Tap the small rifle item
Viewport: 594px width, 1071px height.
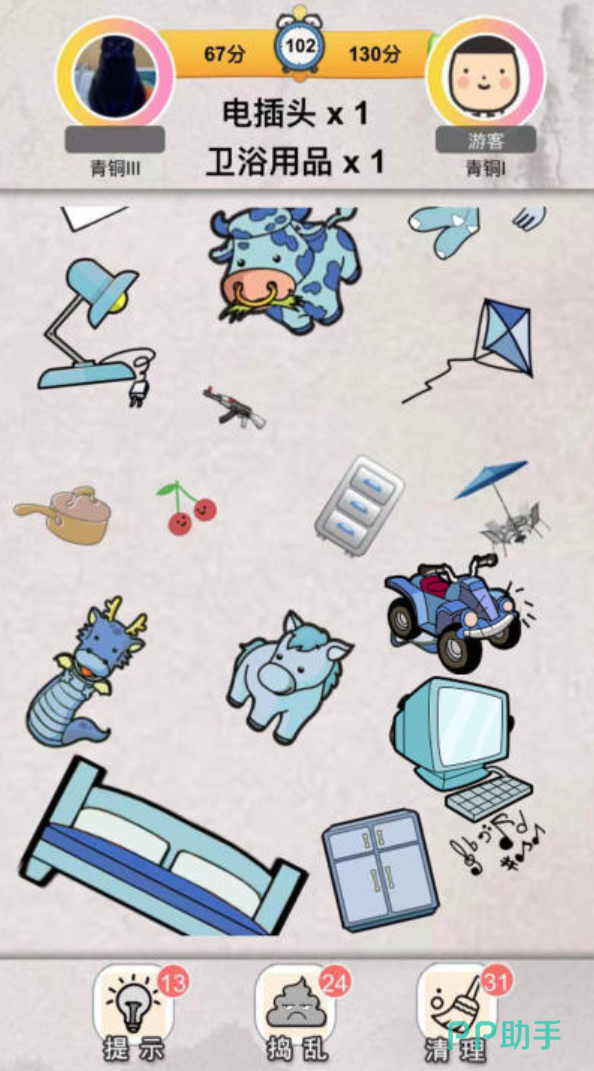coord(234,406)
